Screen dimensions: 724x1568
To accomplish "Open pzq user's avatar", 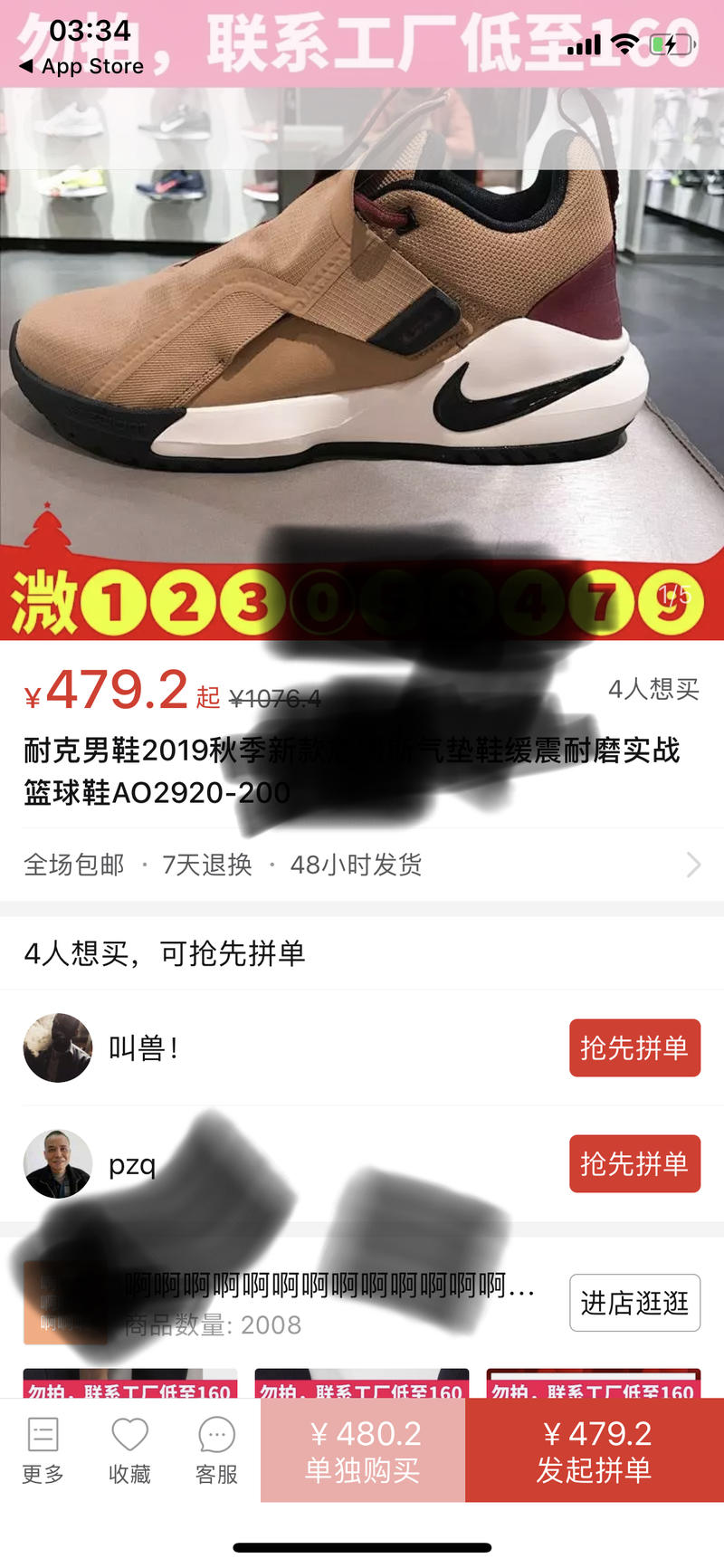I will (x=57, y=1163).
